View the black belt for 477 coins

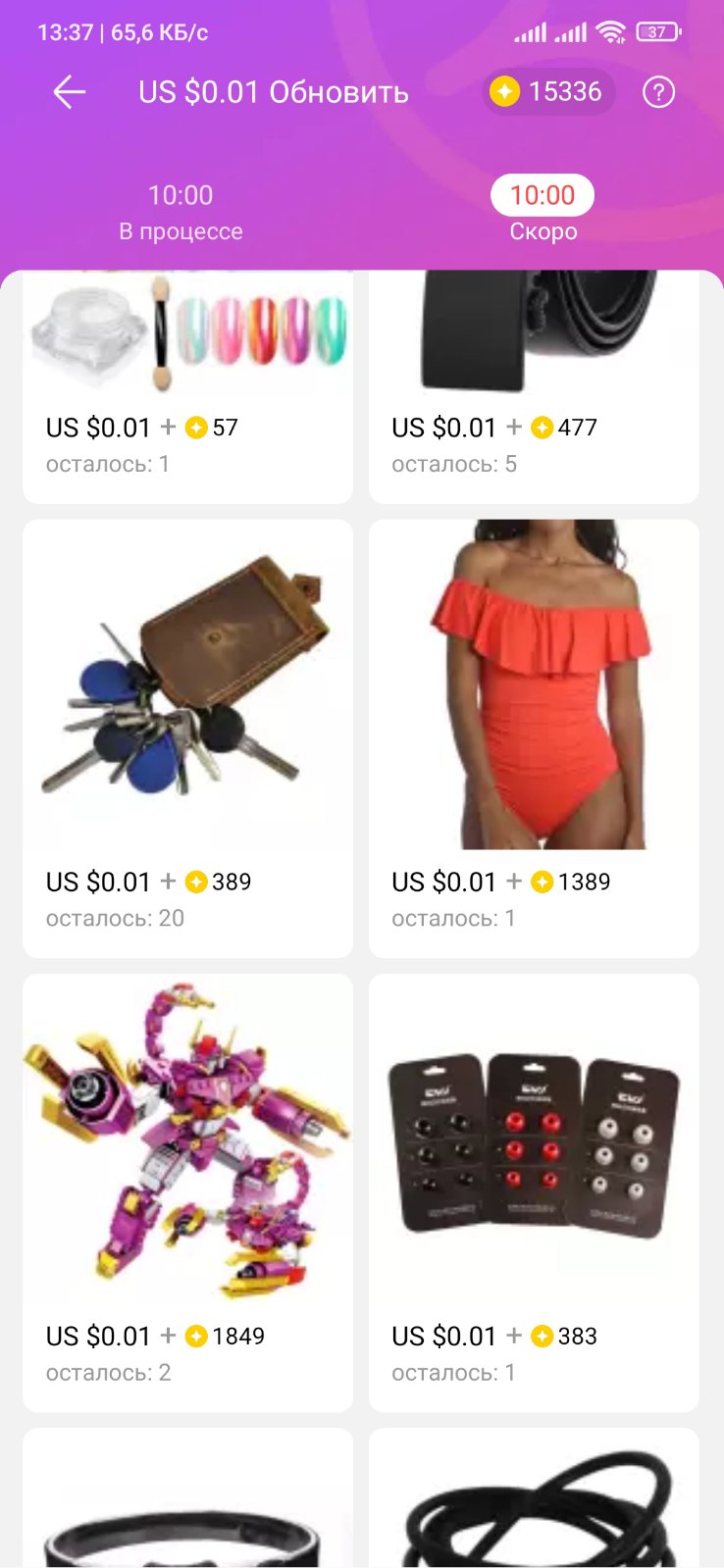click(534, 382)
